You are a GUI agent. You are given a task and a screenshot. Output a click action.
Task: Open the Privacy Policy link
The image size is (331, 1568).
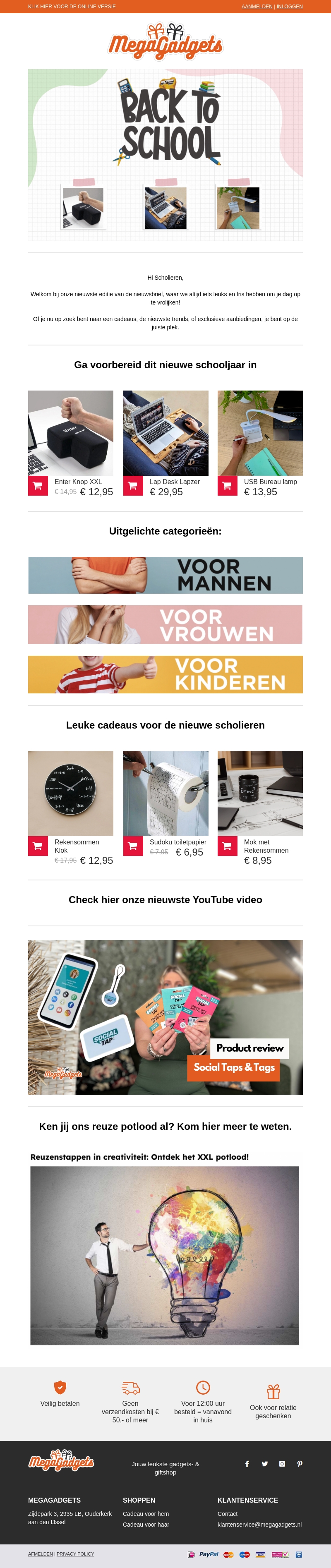click(x=75, y=1554)
